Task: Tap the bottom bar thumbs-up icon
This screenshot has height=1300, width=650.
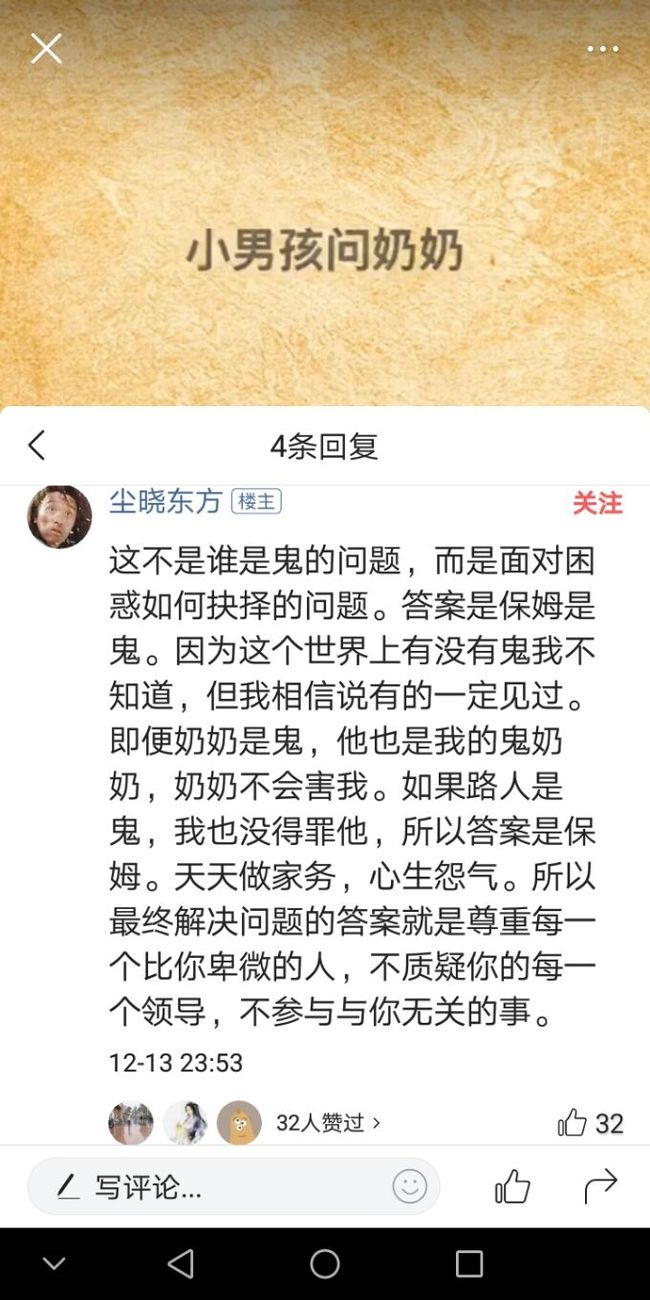Action: coord(512,1187)
